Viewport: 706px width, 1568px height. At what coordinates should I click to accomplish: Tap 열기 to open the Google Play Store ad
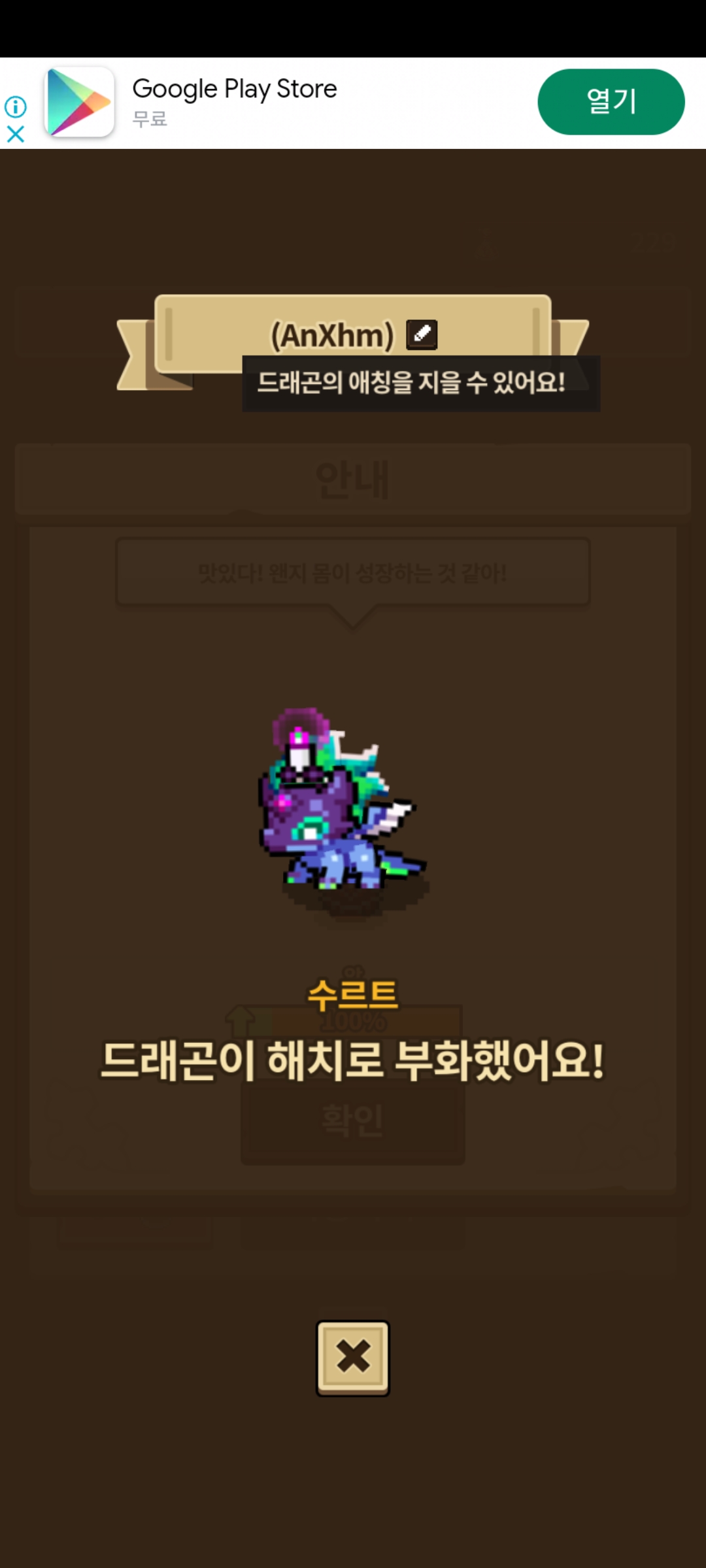pyautogui.click(x=611, y=102)
